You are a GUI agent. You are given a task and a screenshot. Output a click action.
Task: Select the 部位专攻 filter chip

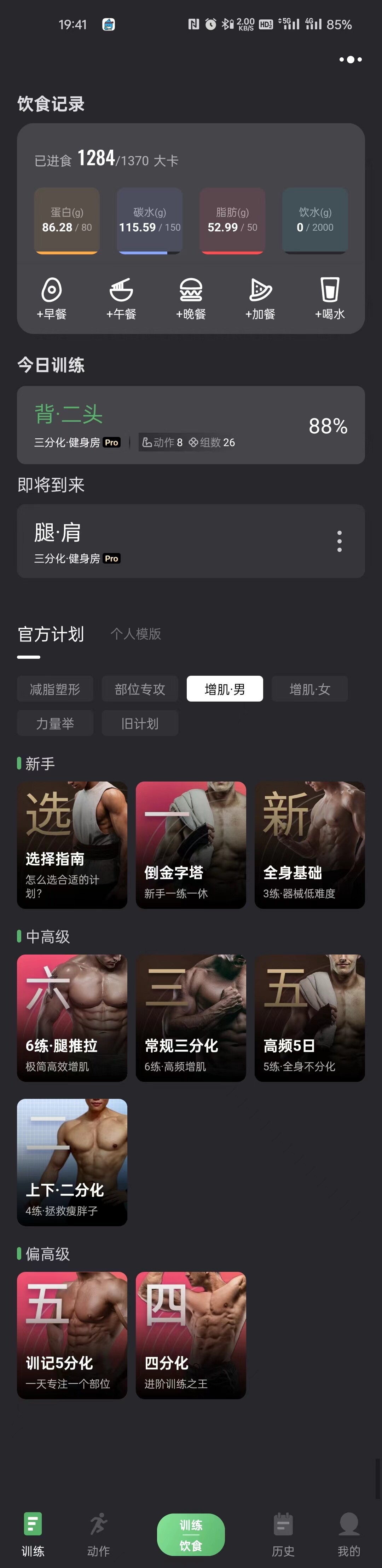(x=140, y=689)
